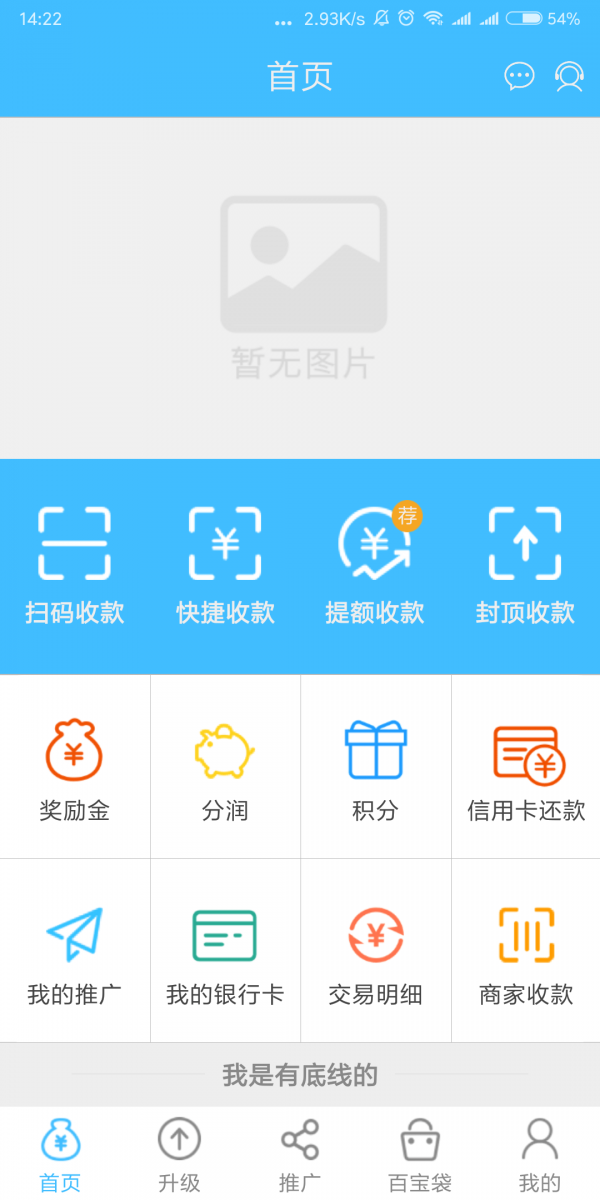The image size is (600, 1200).
Task: Open 信用卡还款 credit card repayment
Action: pyautogui.click(x=526, y=767)
